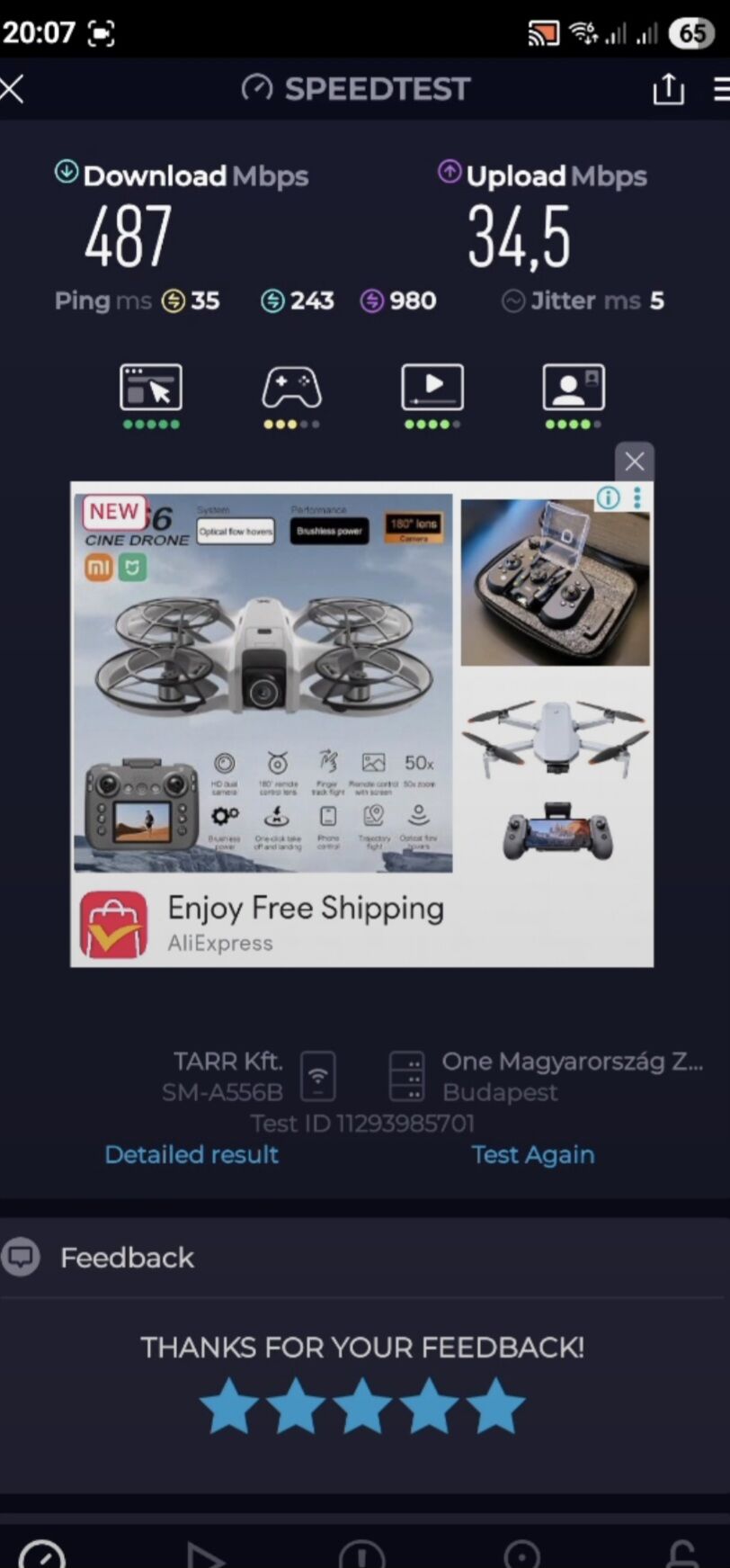Check the video conferencing score icon

coord(574,388)
